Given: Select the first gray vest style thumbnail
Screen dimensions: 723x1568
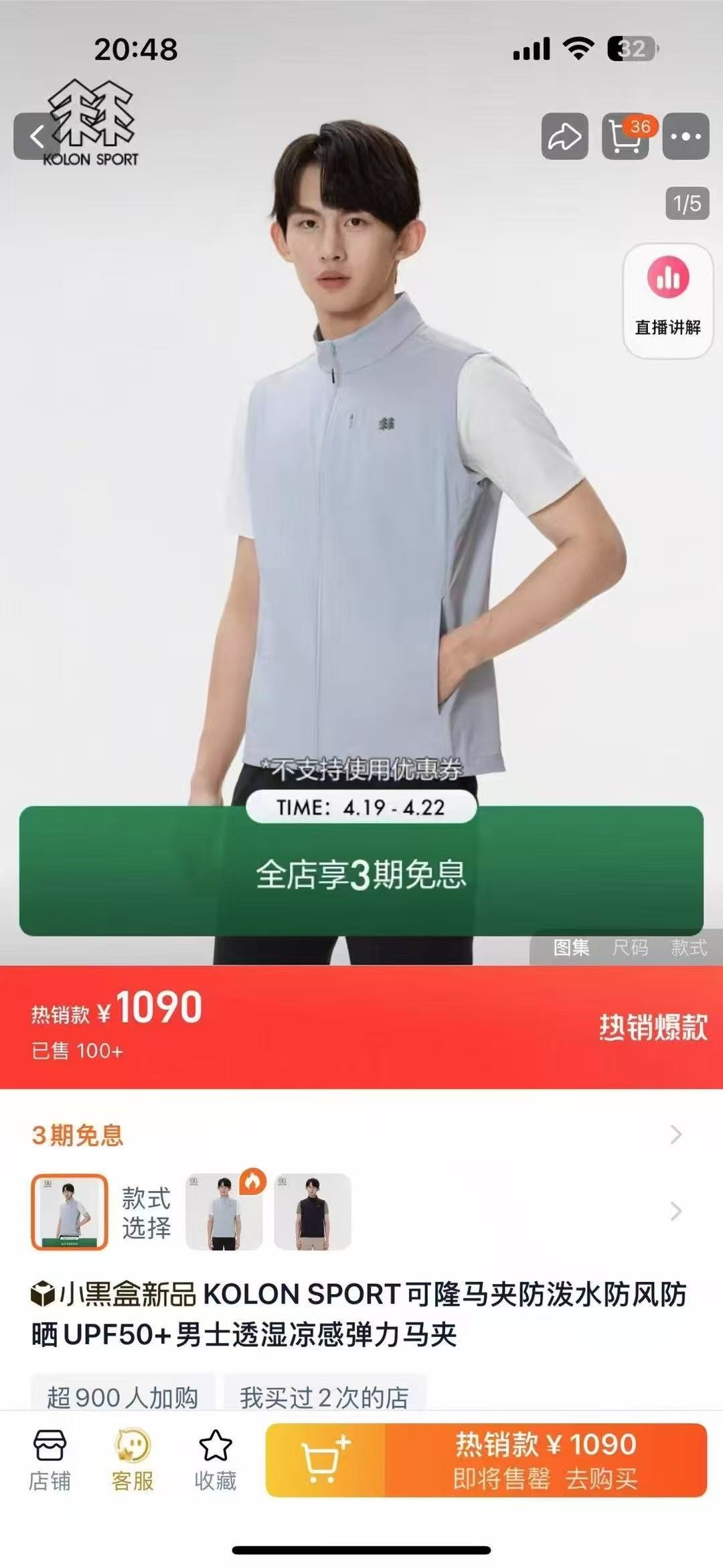Looking at the screenshot, I should (x=70, y=1212).
